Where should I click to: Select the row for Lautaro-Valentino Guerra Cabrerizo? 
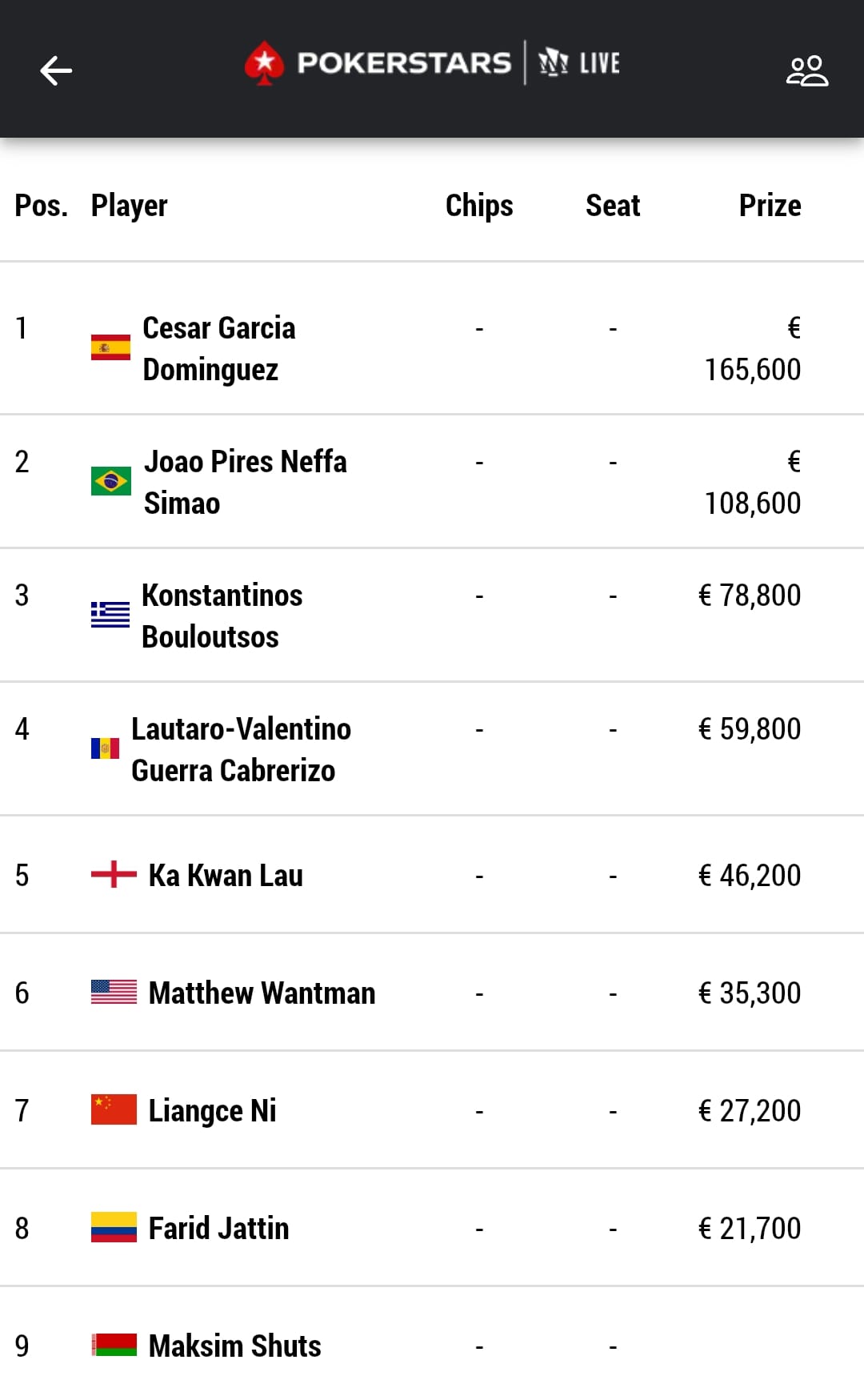tap(241, 749)
